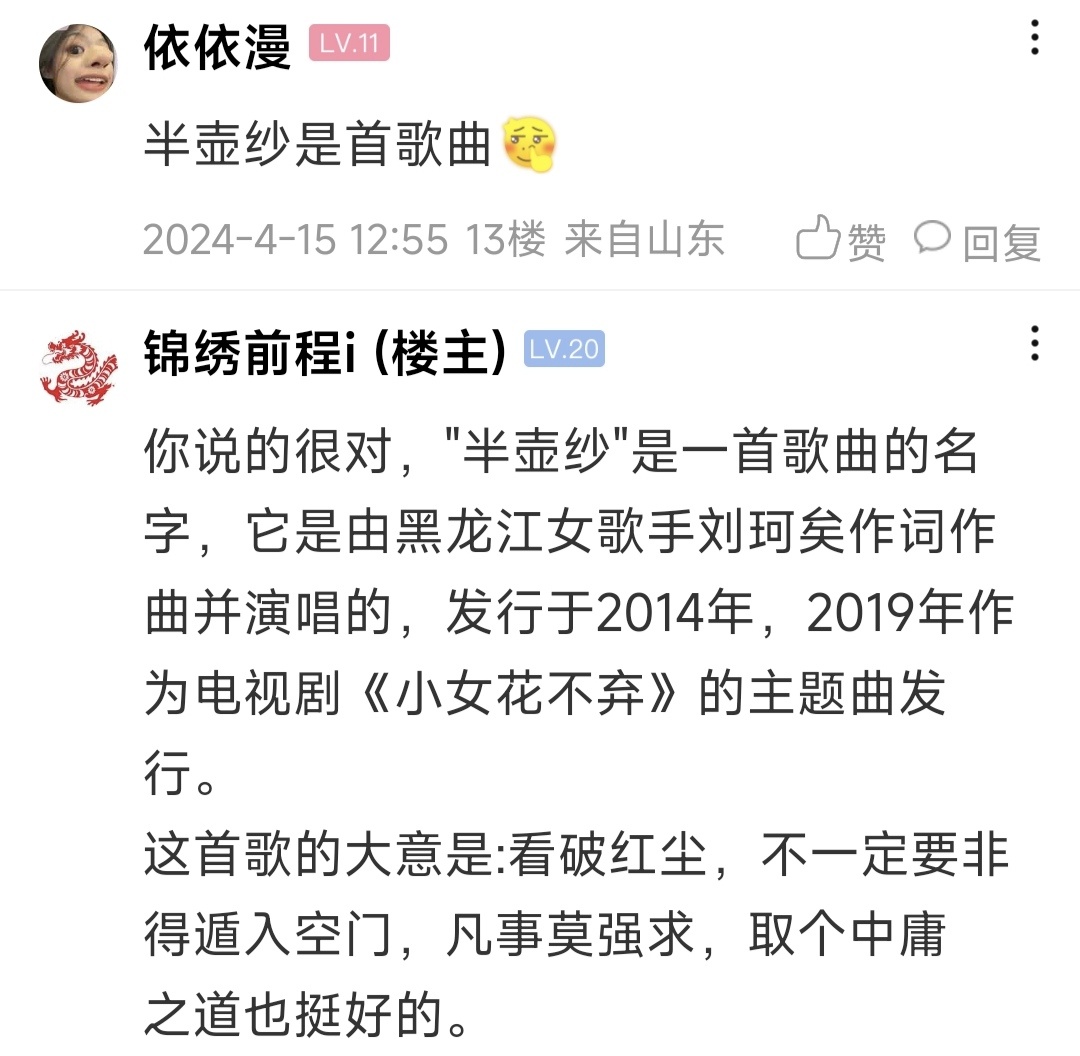The width and height of the screenshot is (1080, 1056).
Task: Open 锦绣前程i's dragon avatar
Action: coord(78,369)
